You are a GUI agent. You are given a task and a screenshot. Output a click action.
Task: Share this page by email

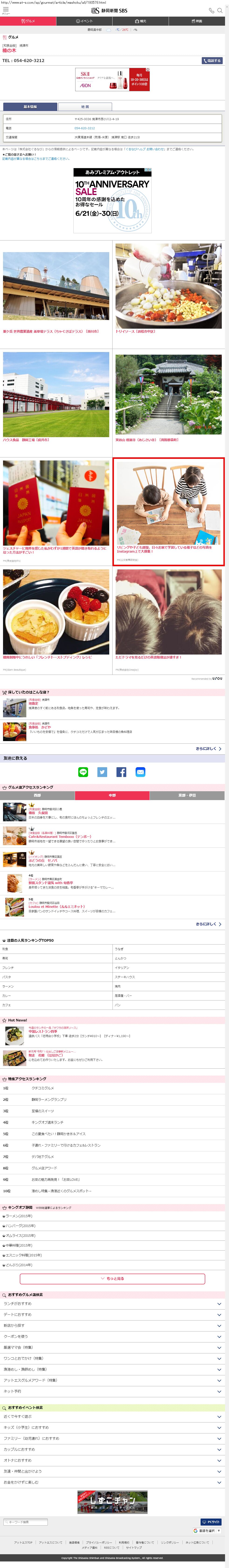tap(140, 772)
